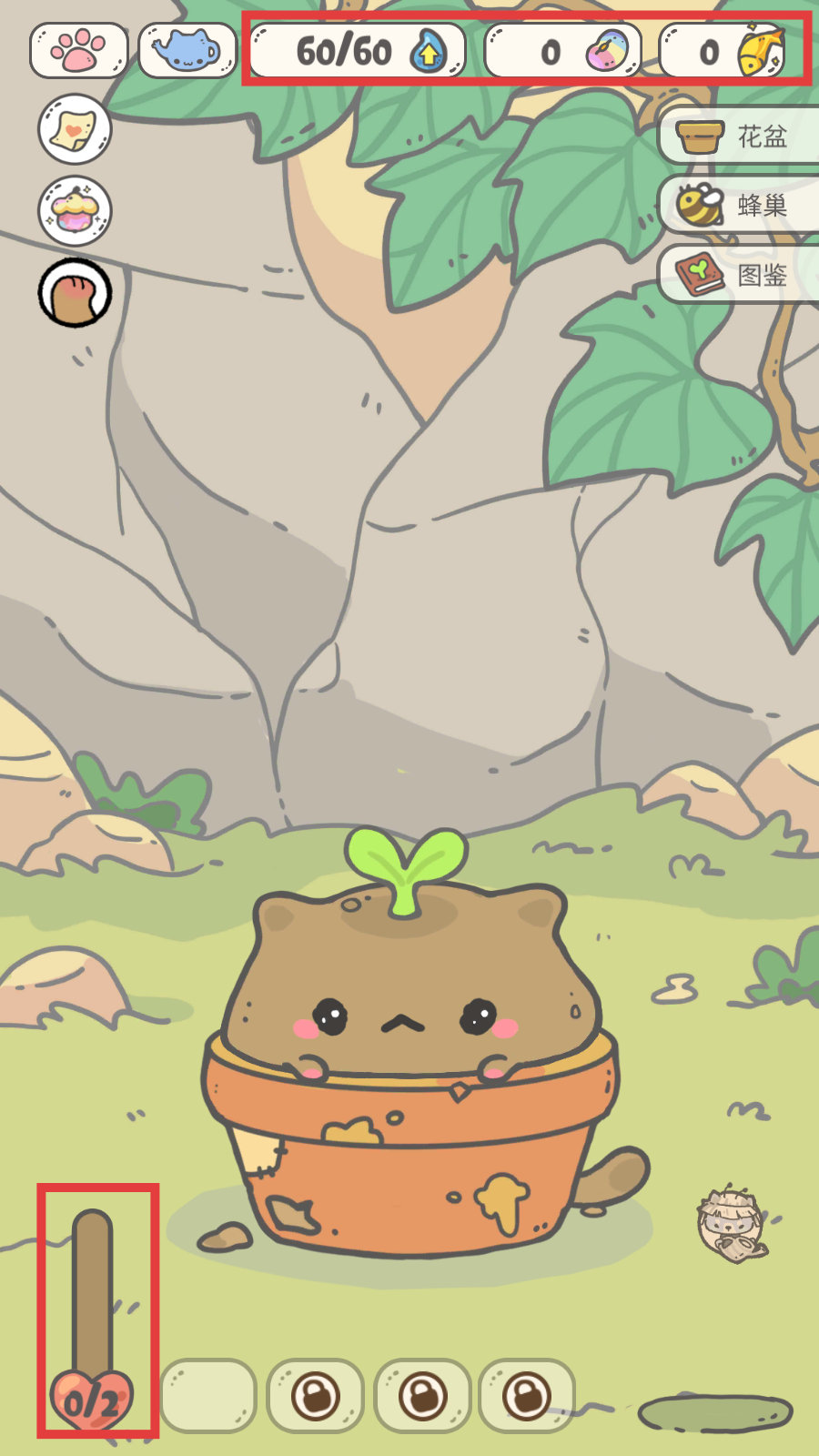The width and height of the screenshot is (819, 1456).
Task: Tap the empty item slot
Action: [208, 1395]
